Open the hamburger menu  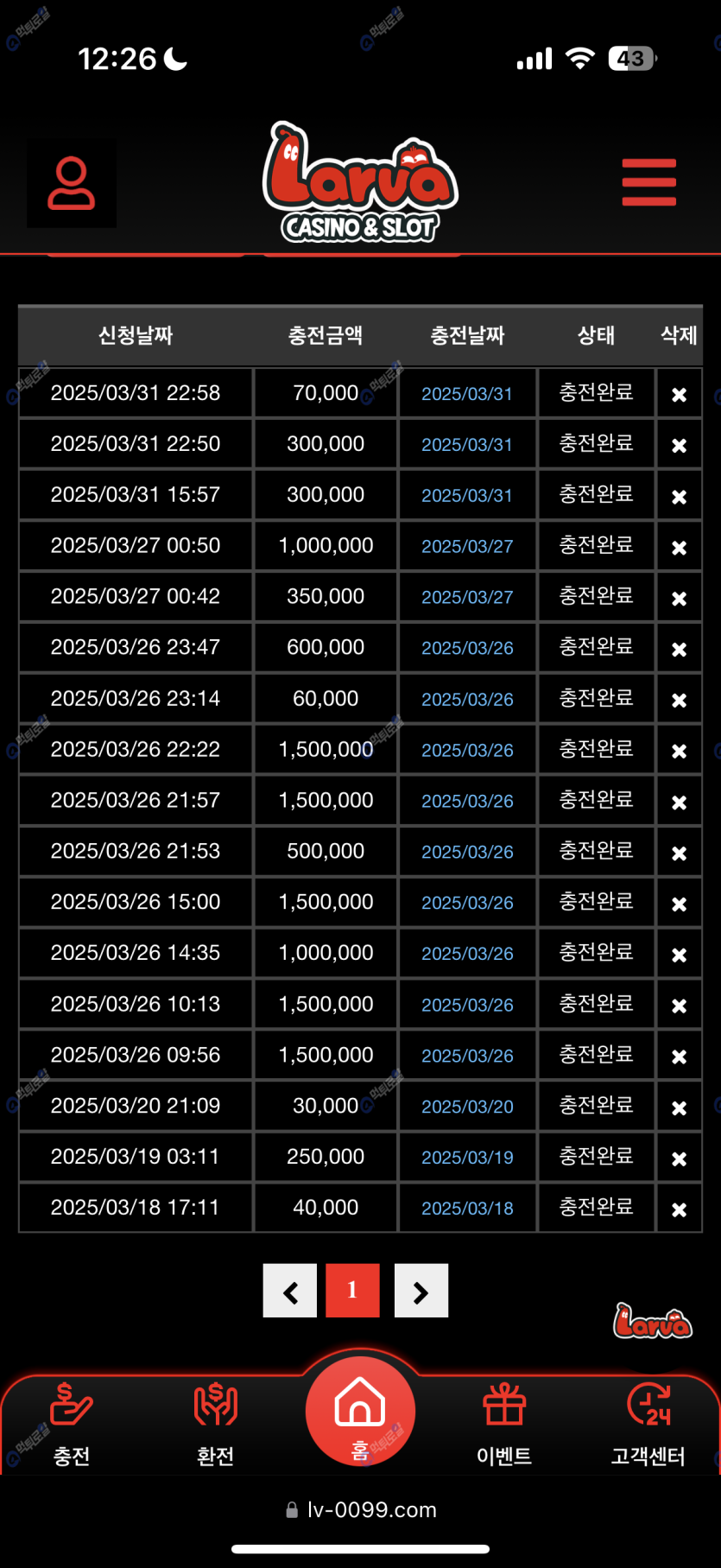click(x=648, y=182)
